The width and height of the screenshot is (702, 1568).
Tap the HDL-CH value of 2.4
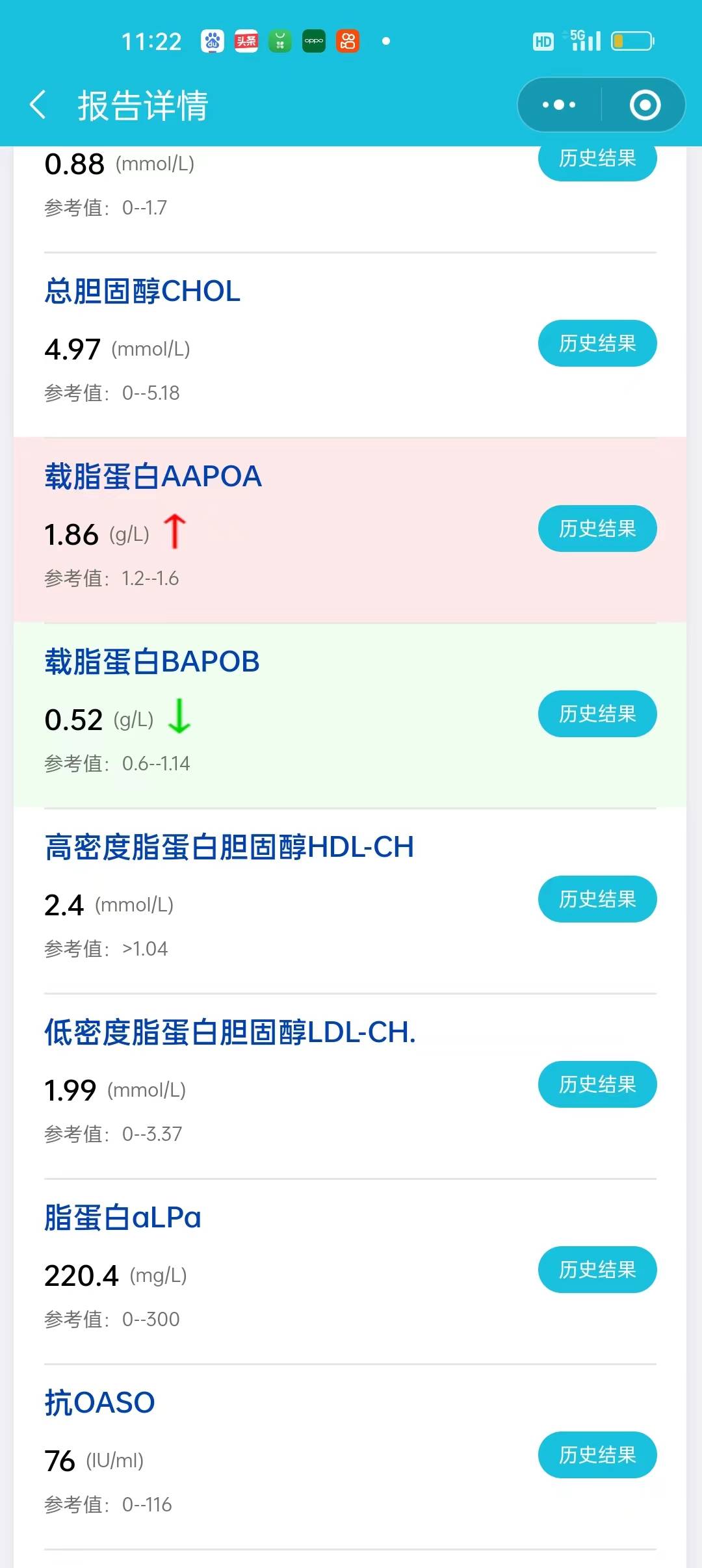coord(63,904)
